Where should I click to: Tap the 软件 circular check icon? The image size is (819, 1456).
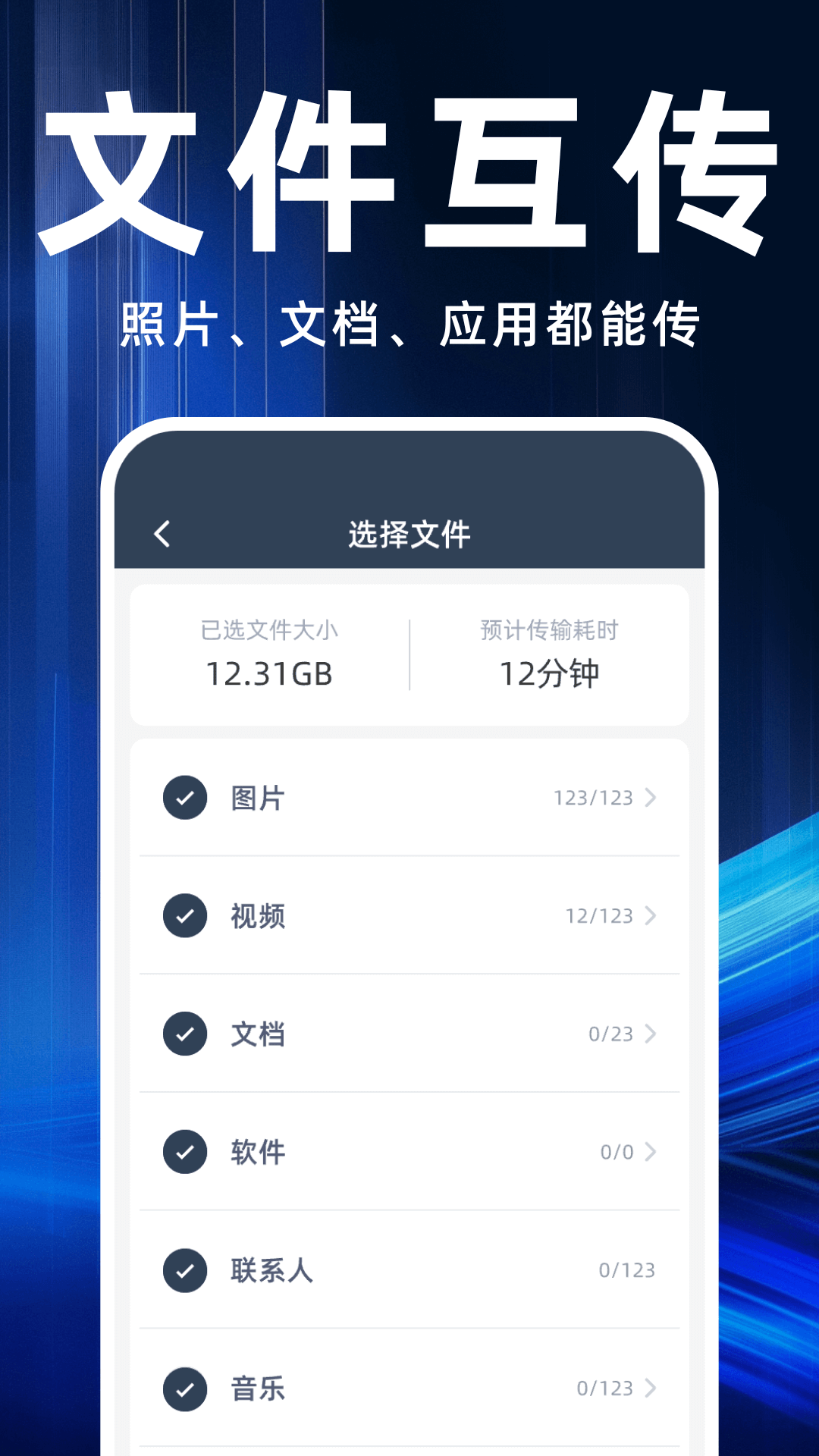click(x=184, y=1152)
